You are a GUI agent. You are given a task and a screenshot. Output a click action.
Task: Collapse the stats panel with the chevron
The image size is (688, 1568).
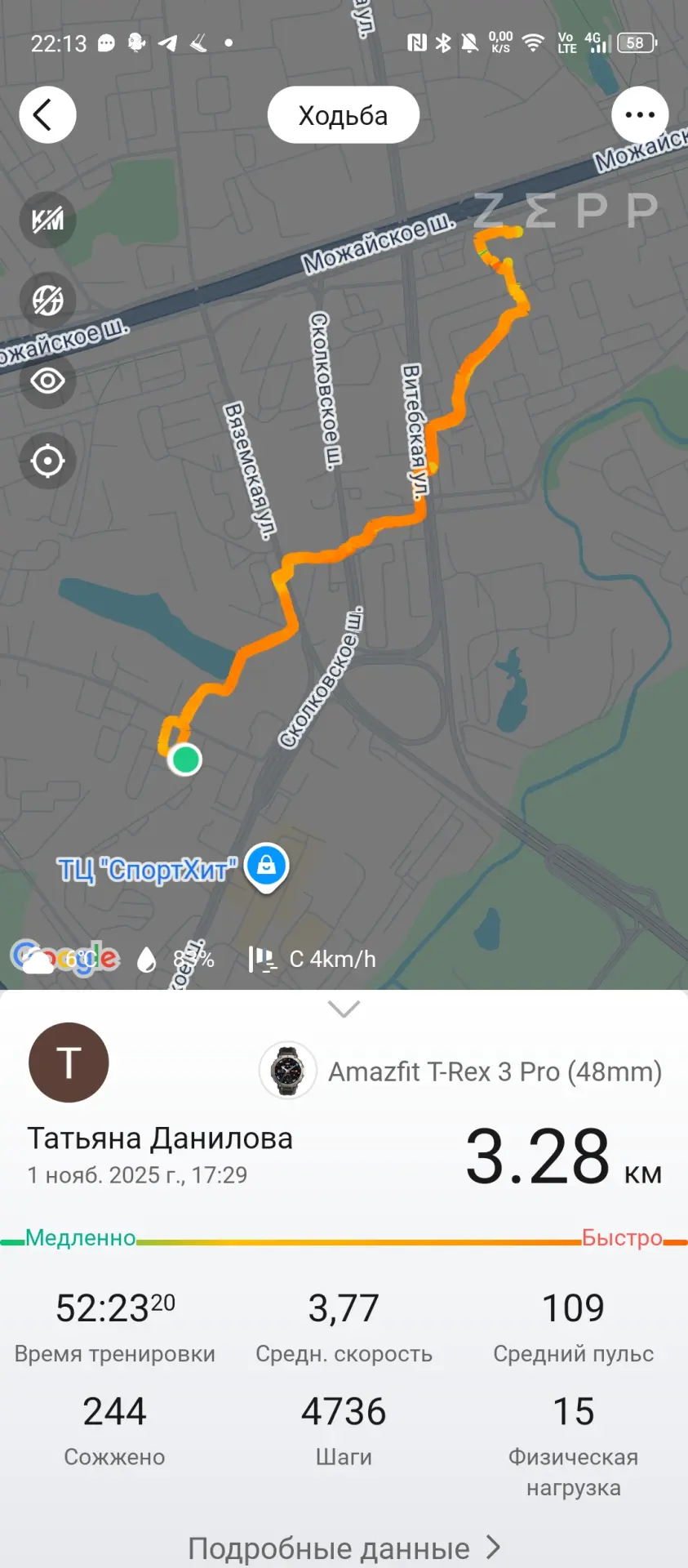343,1010
